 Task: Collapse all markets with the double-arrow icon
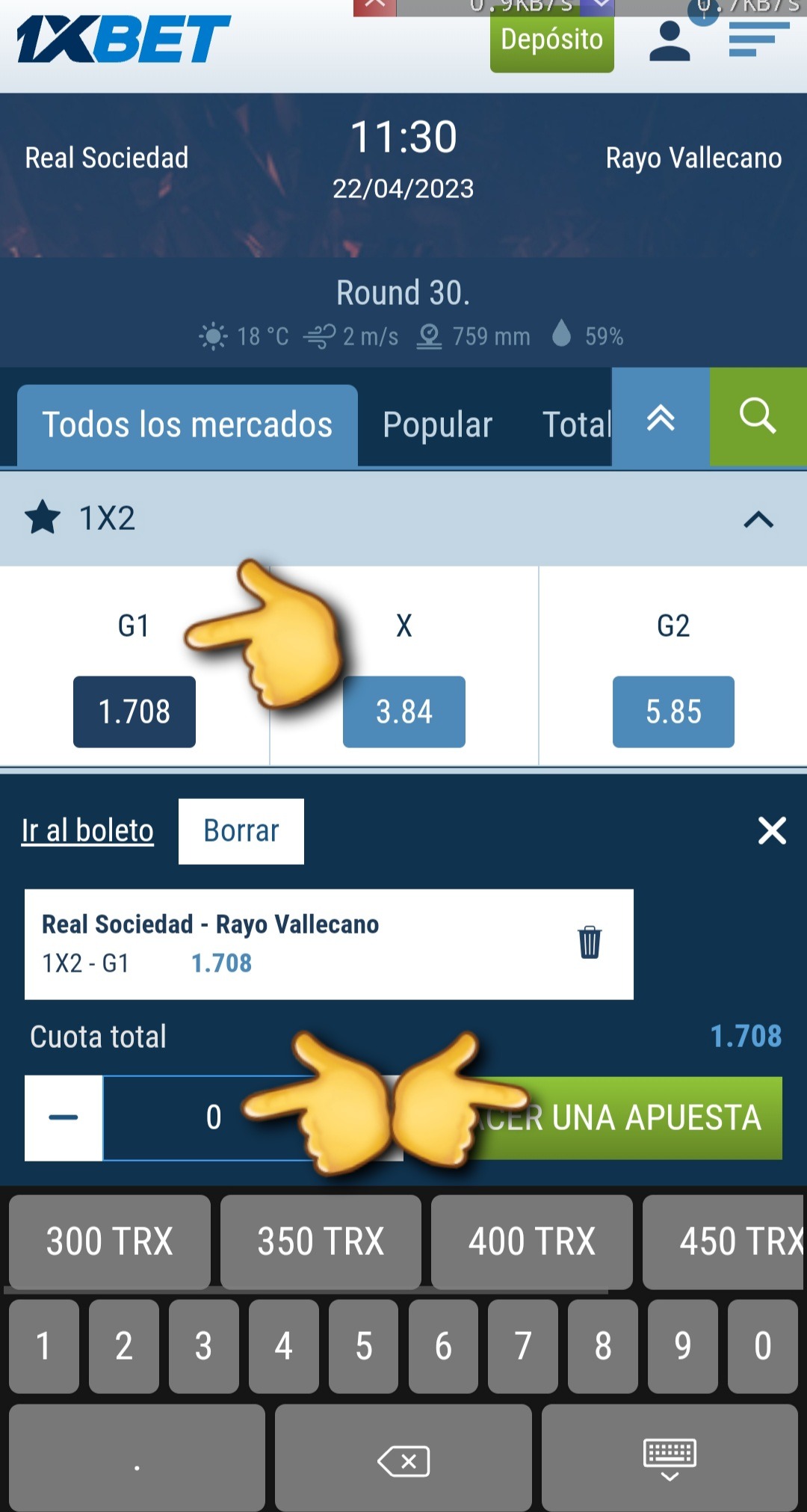(x=661, y=417)
